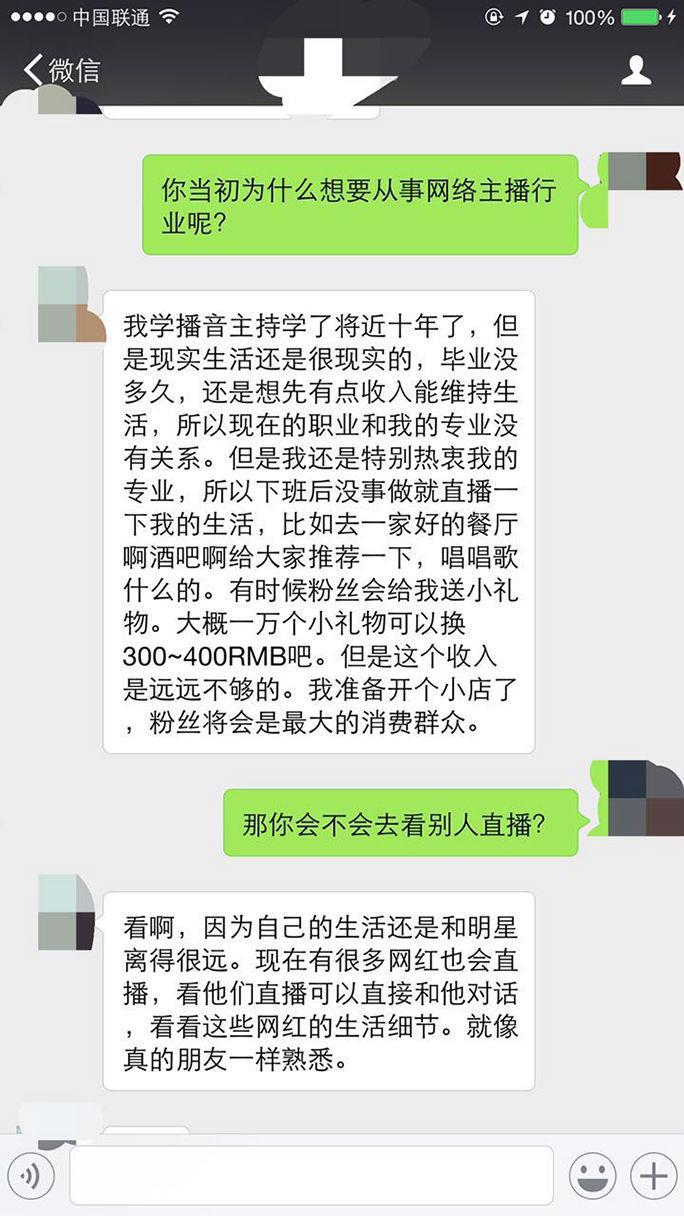Switch to voice message input
The width and height of the screenshot is (684, 1216).
point(31,1175)
